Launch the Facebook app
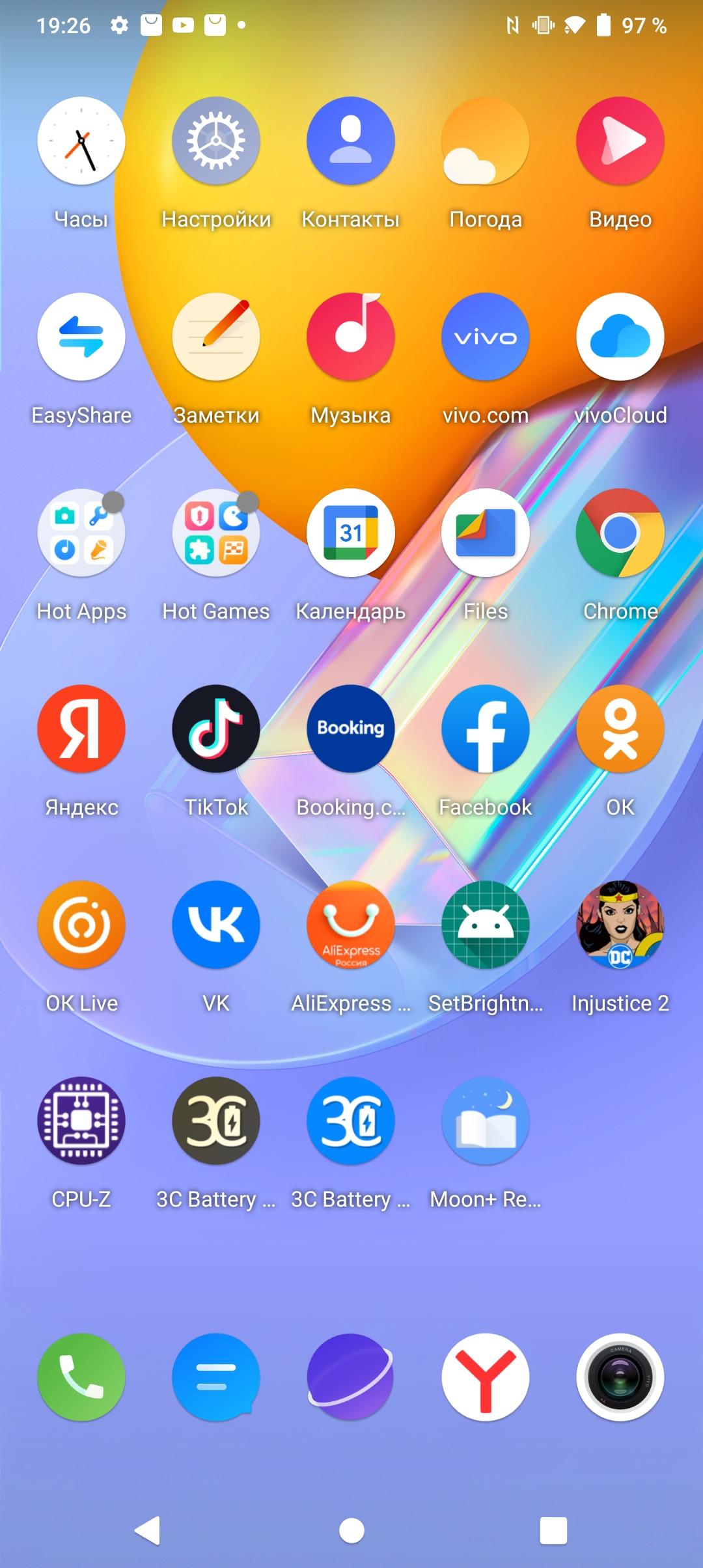703x1568 pixels. (486, 729)
